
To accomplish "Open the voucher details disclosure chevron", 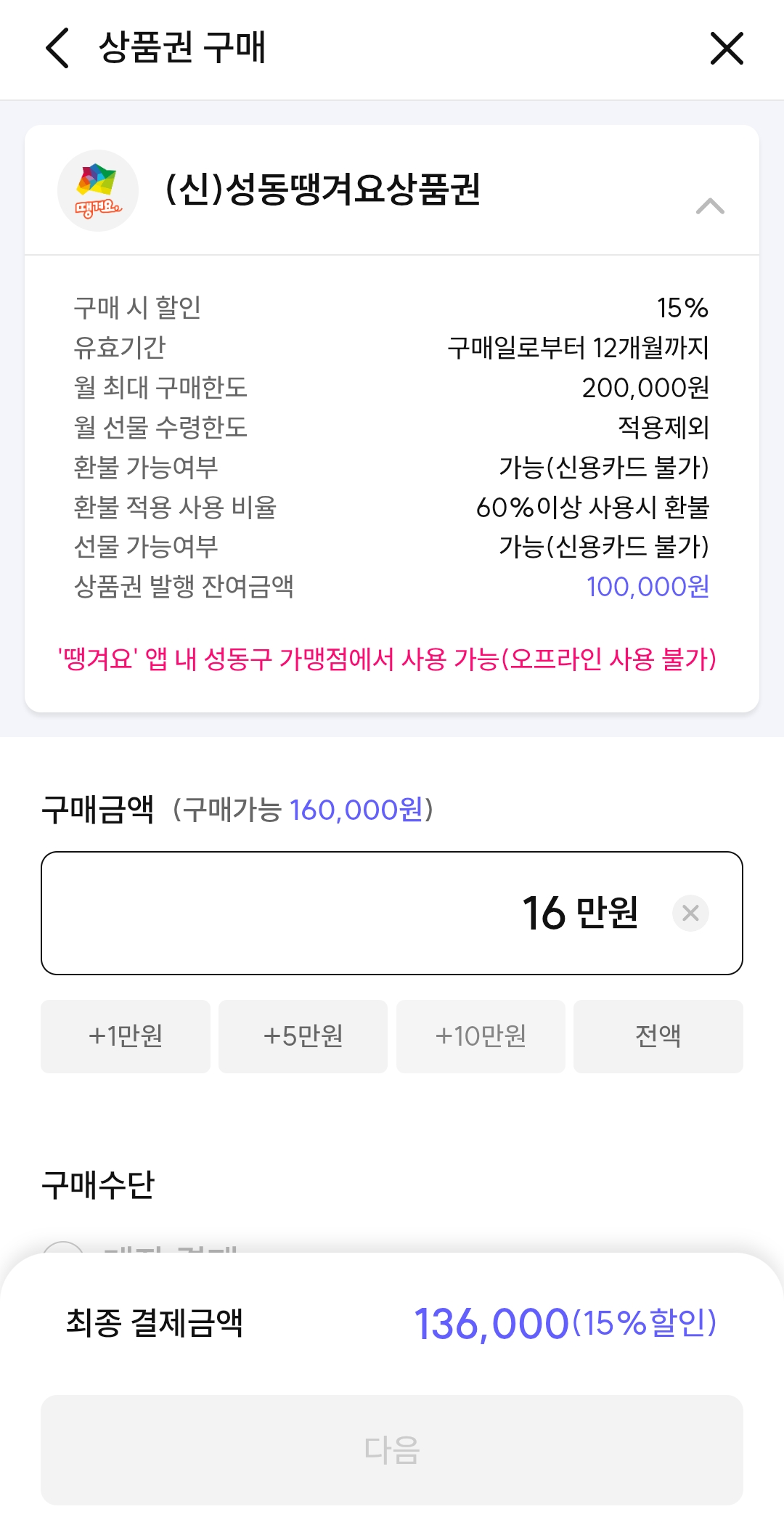I will click(x=710, y=207).
